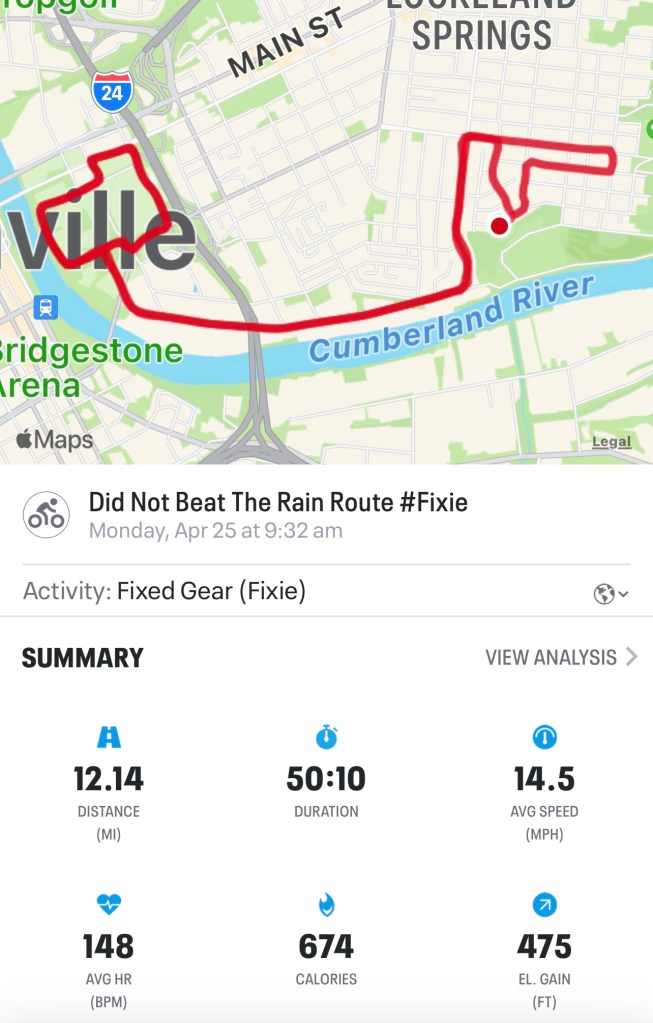
Task: Open View Analysis for this ride
Action: point(560,657)
